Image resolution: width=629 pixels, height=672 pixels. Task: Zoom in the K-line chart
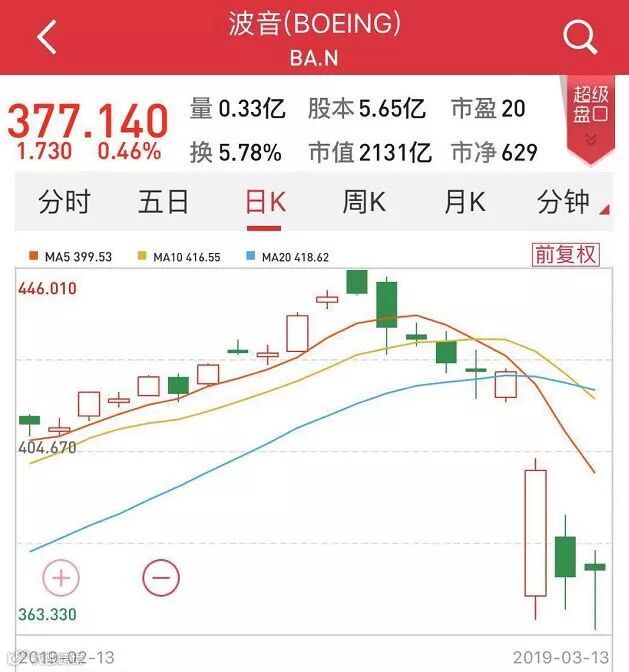pyautogui.click(x=60, y=577)
